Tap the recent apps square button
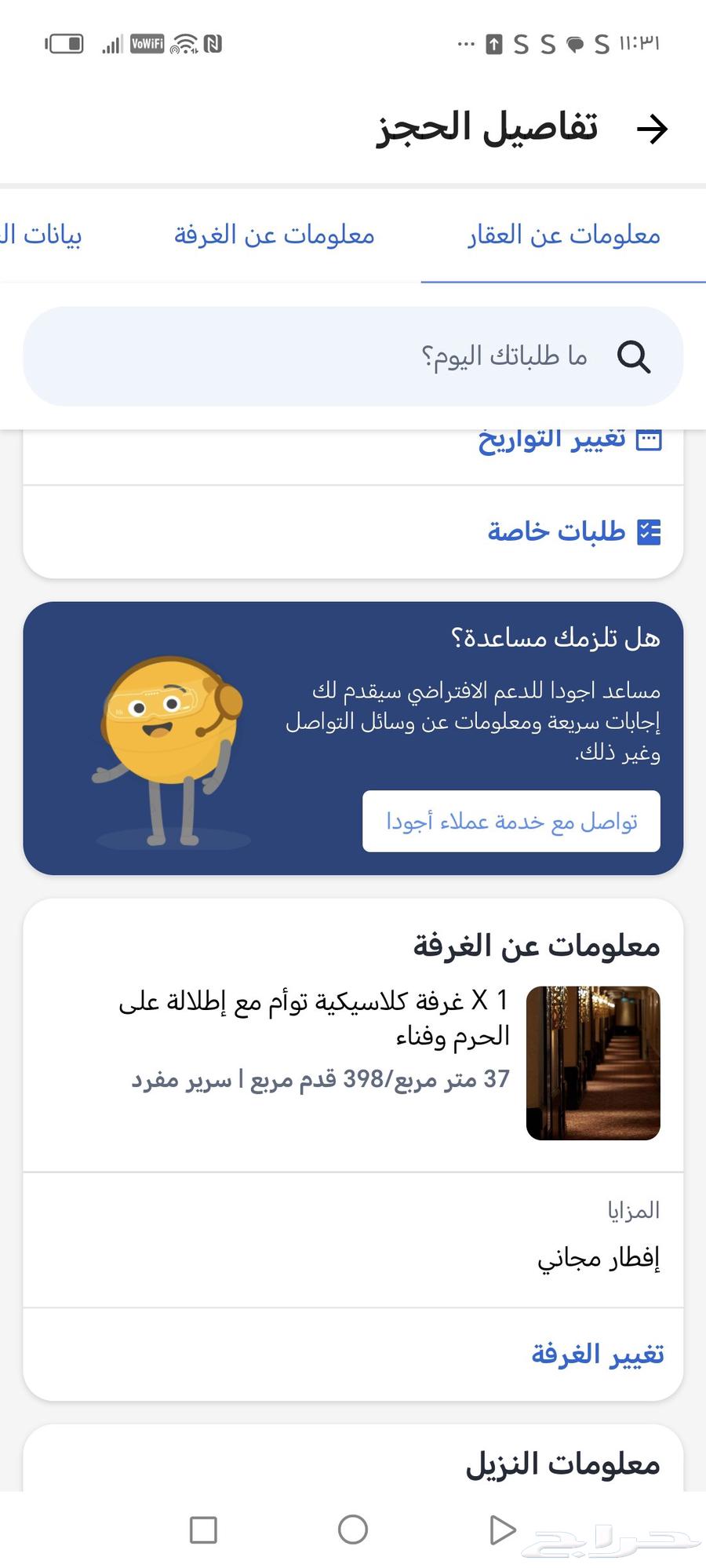This screenshot has height=1568, width=706. click(205, 1529)
